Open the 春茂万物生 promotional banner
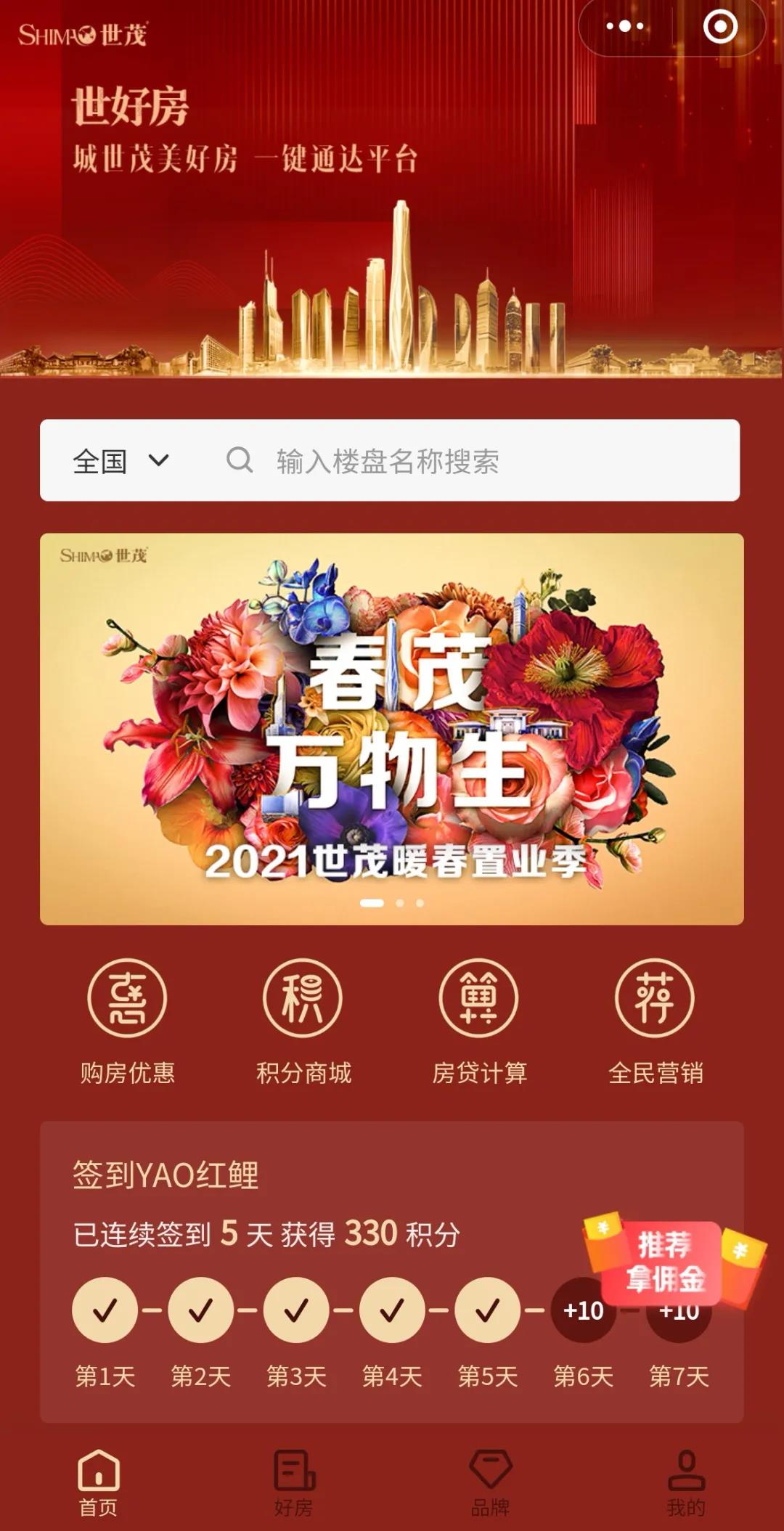The width and height of the screenshot is (784, 1531). pyautogui.click(x=392, y=728)
